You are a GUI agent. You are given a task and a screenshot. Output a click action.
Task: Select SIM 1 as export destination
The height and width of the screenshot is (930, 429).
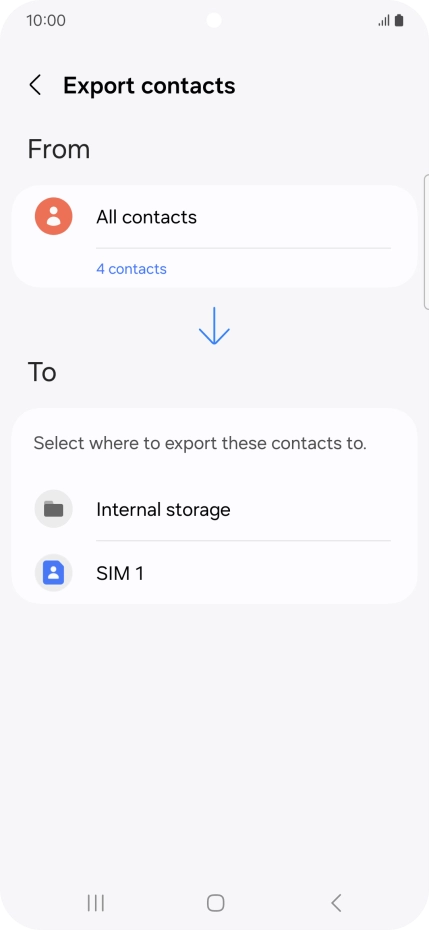click(214, 573)
